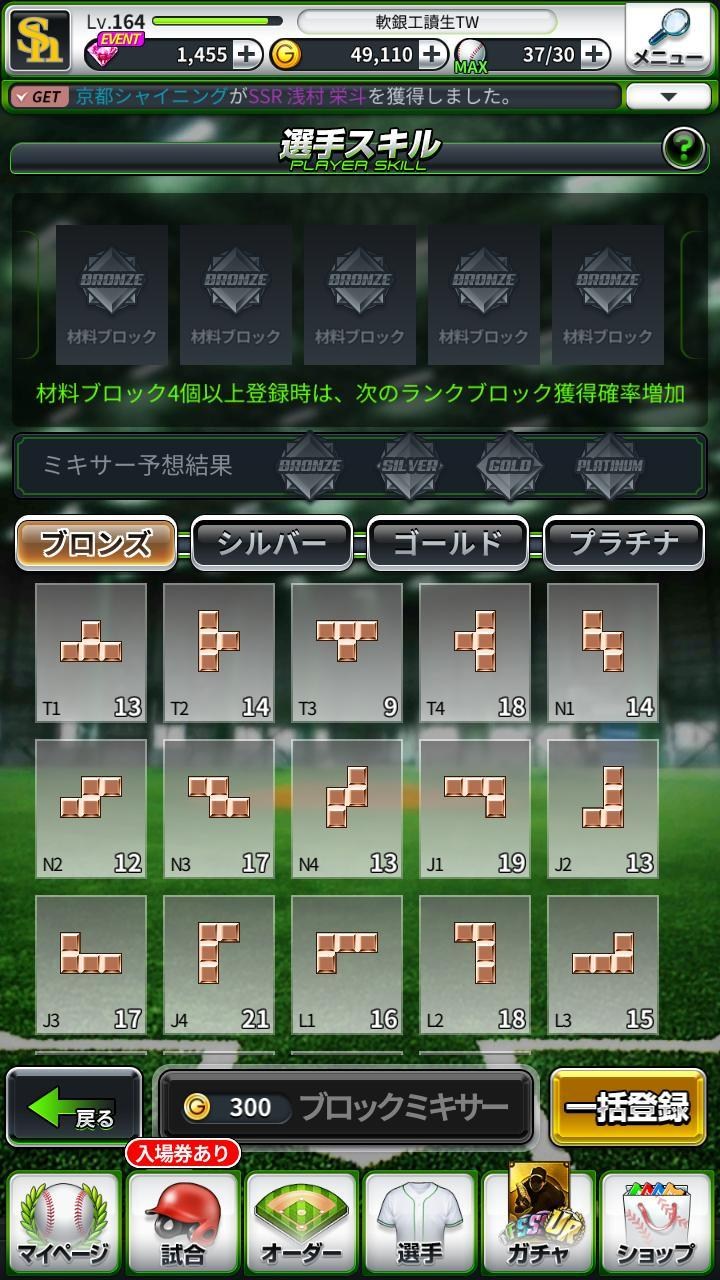720x1280 pixels.
Task: Switch to the ゴールド tab
Action: tap(448, 543)
